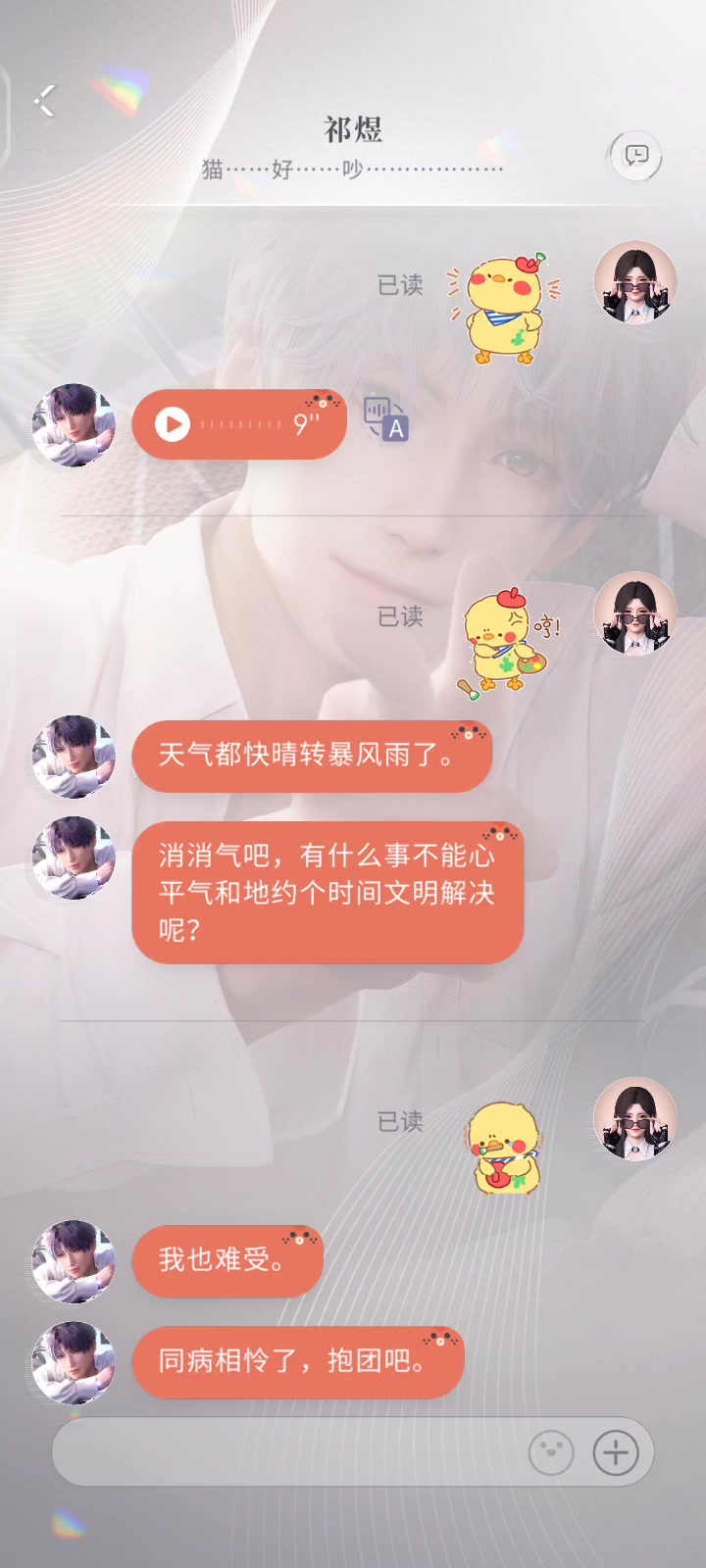Play the 9-second voice message
706x1568 pixels.
pyautogui.click(x=173, y=424)
